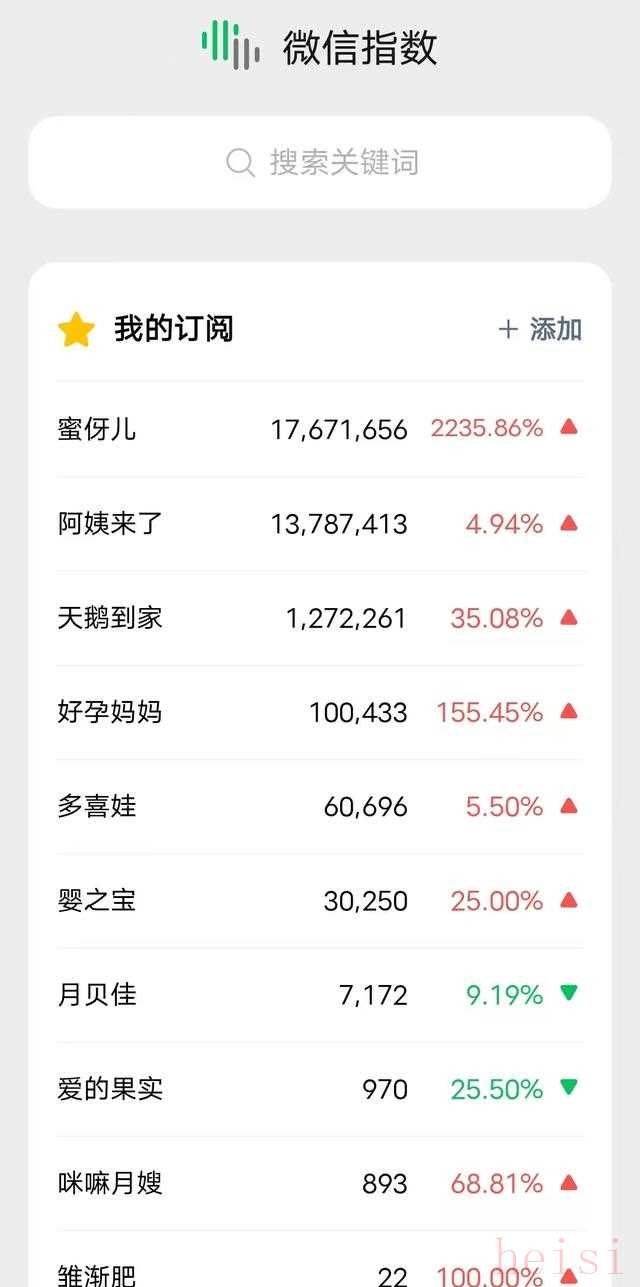Viewport: 640px width, 1287px height.
Task: Open the 搜索关键词 search box
Action: (x=320, y=162)
